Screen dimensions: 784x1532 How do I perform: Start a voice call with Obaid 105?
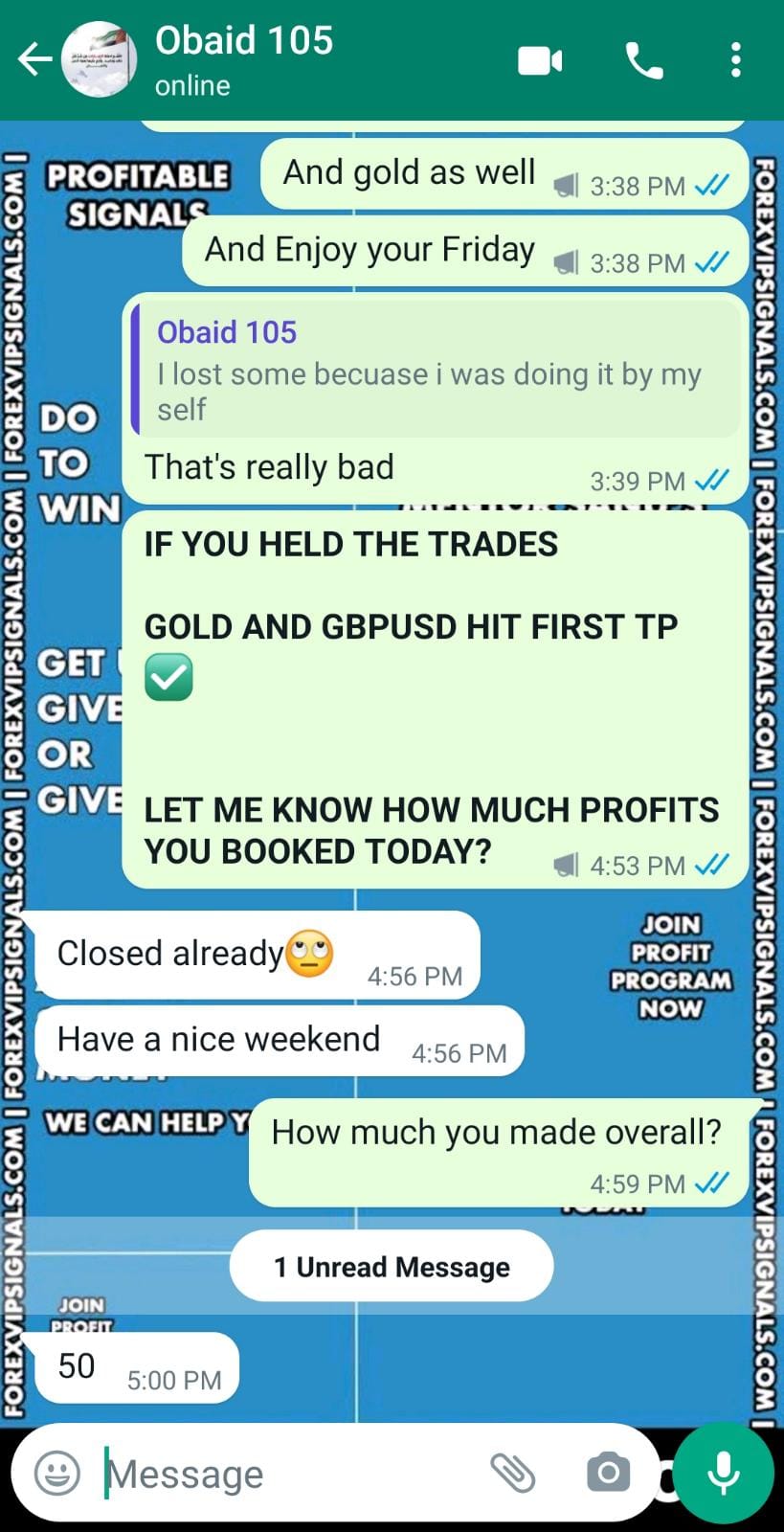click(643, 61)
